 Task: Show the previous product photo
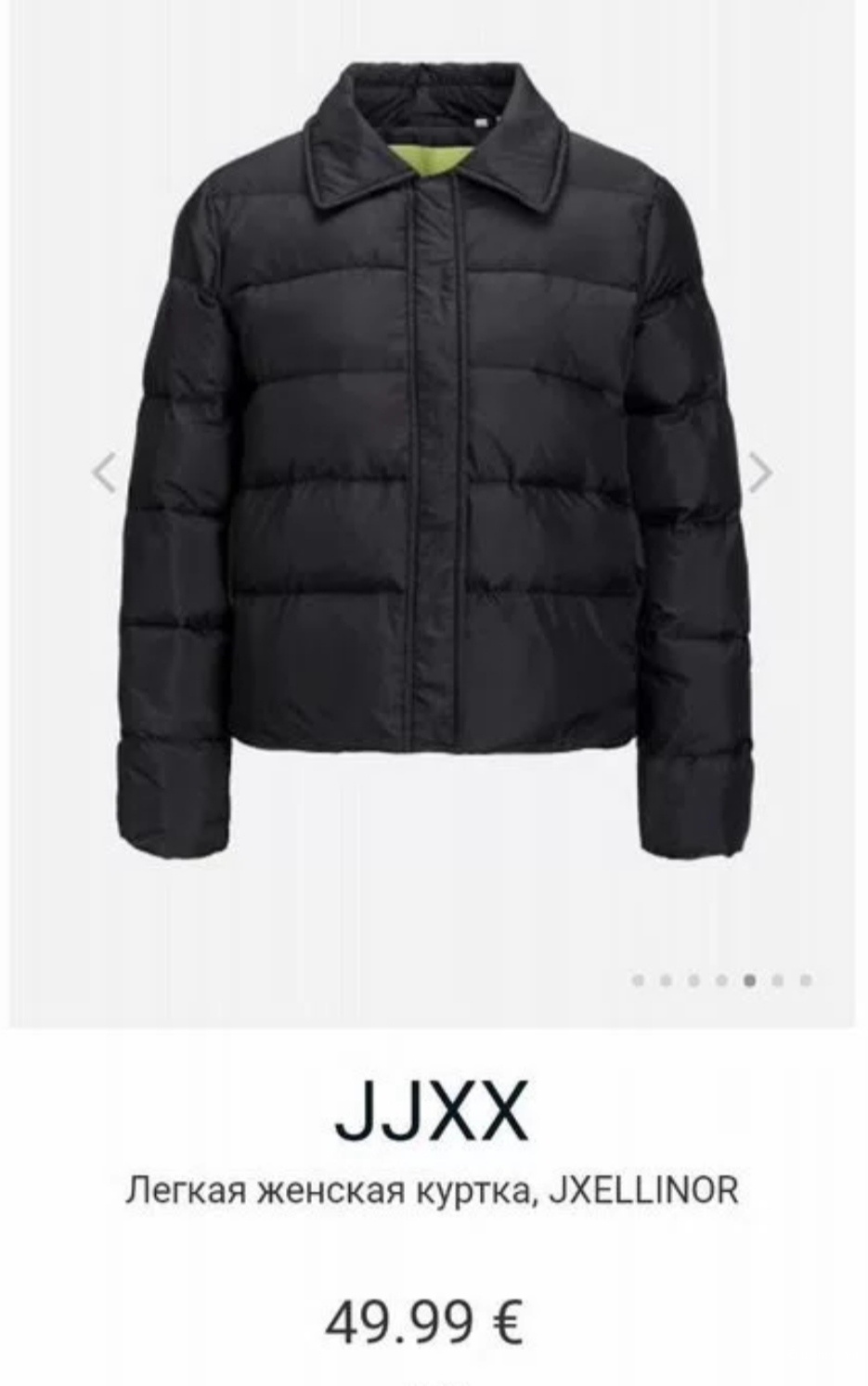point(105,472)
